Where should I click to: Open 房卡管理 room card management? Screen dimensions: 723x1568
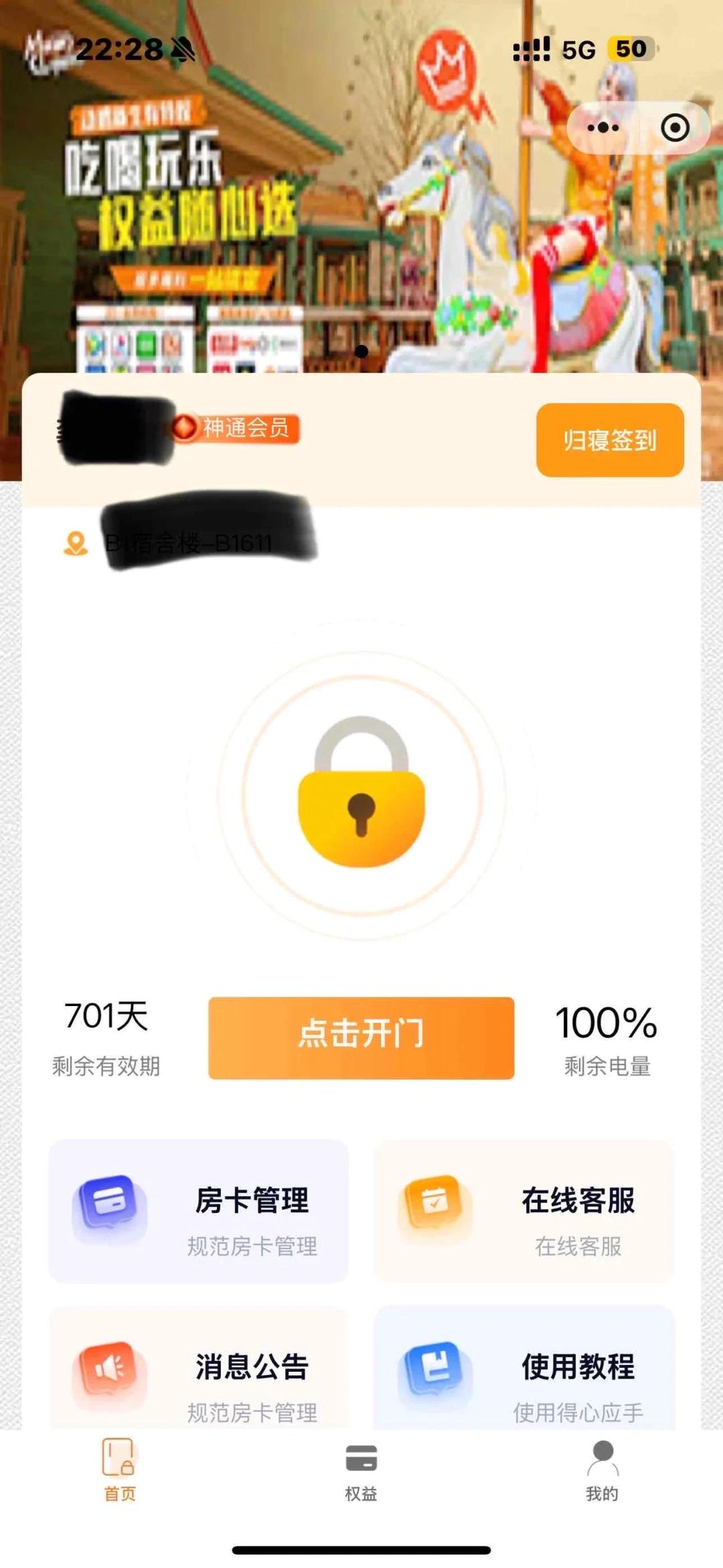(198, 1212)
